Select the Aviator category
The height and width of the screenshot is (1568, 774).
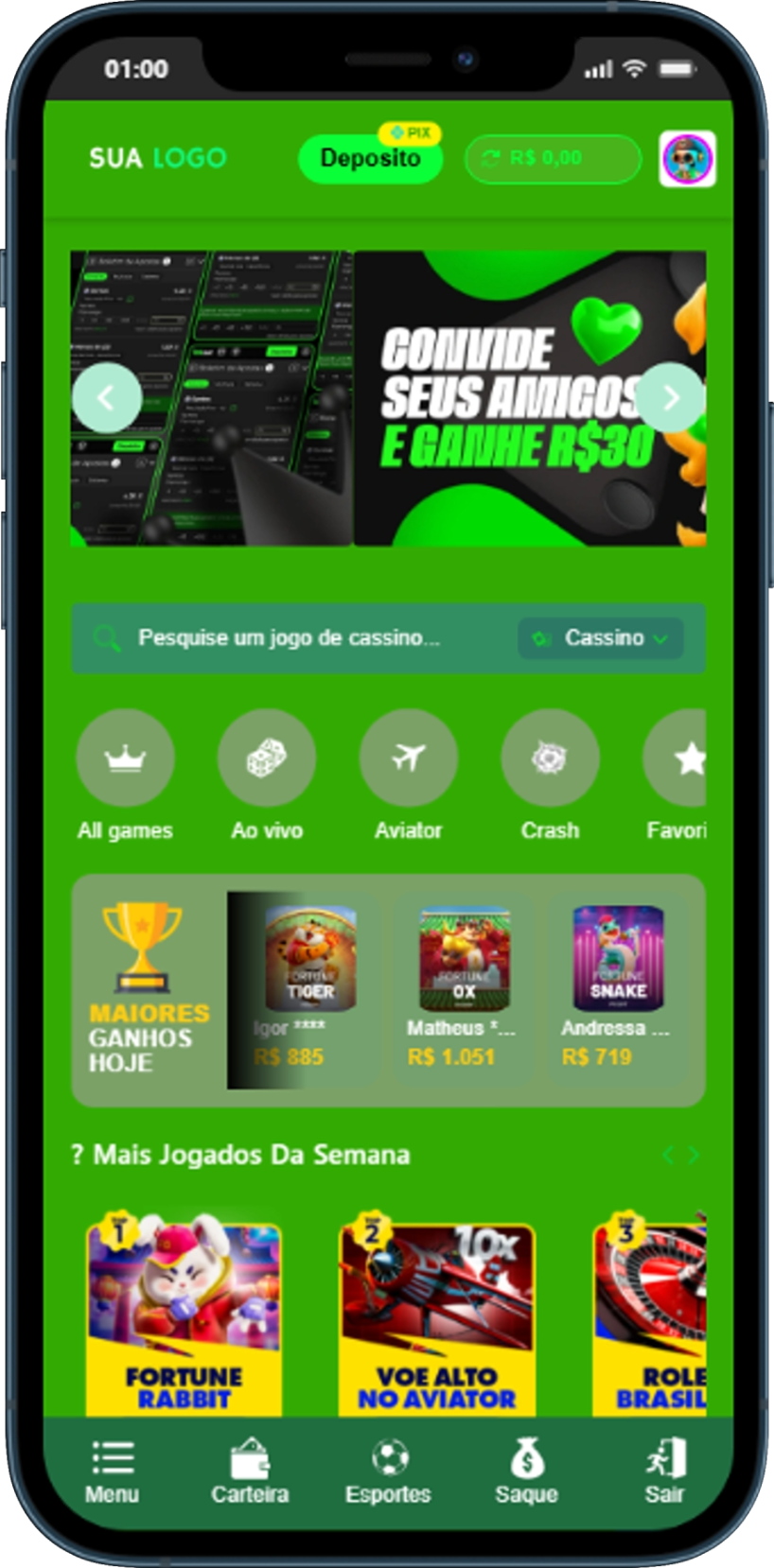click(409, 758)
